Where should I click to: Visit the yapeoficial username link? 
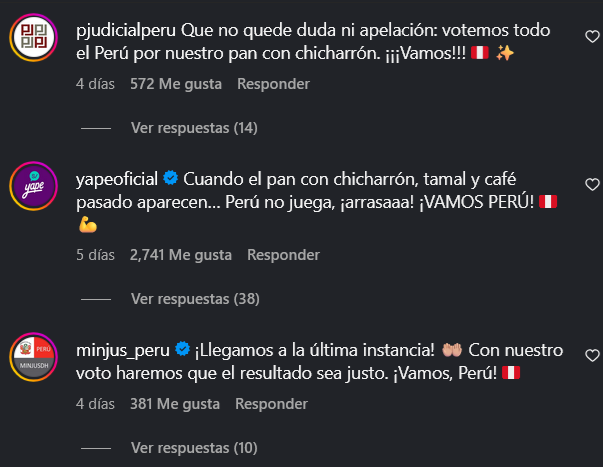pos(117,180)
